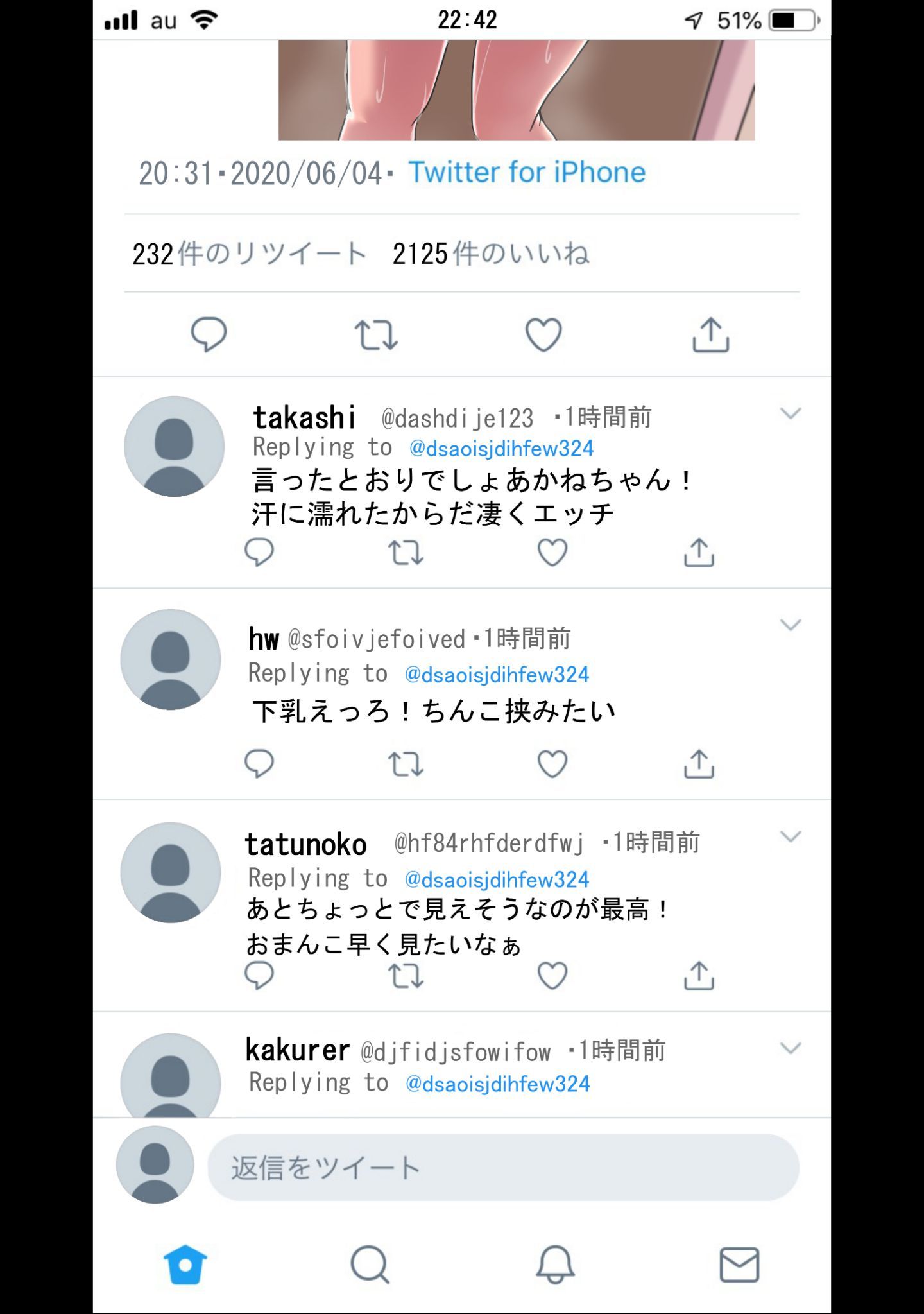Like tatunoko's reply
This screenshot has height=1314, width=924.
(552, 976)
